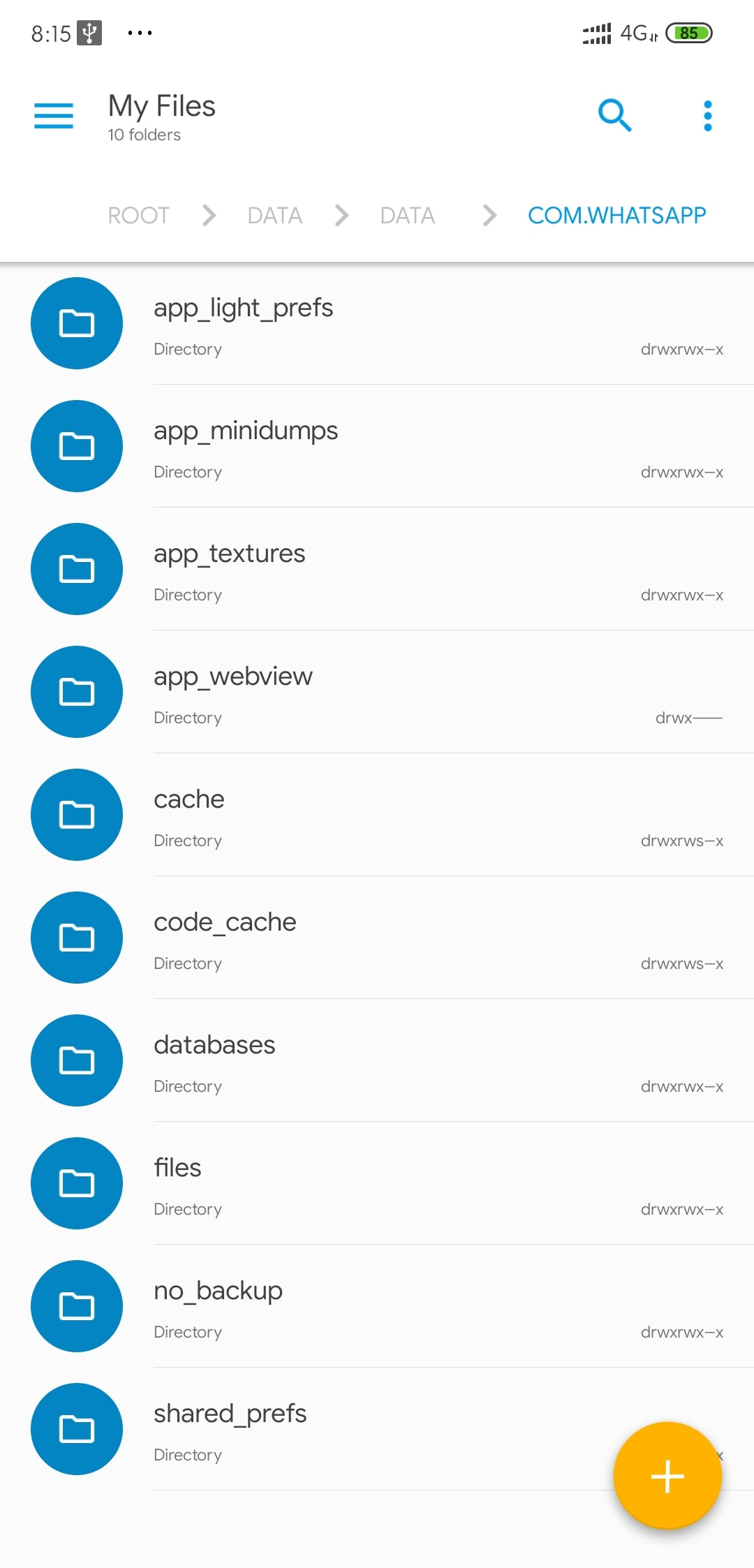This screenshot has height=1568, width=754.
Task: Open the app_textures folder
Action: point(377,570)
